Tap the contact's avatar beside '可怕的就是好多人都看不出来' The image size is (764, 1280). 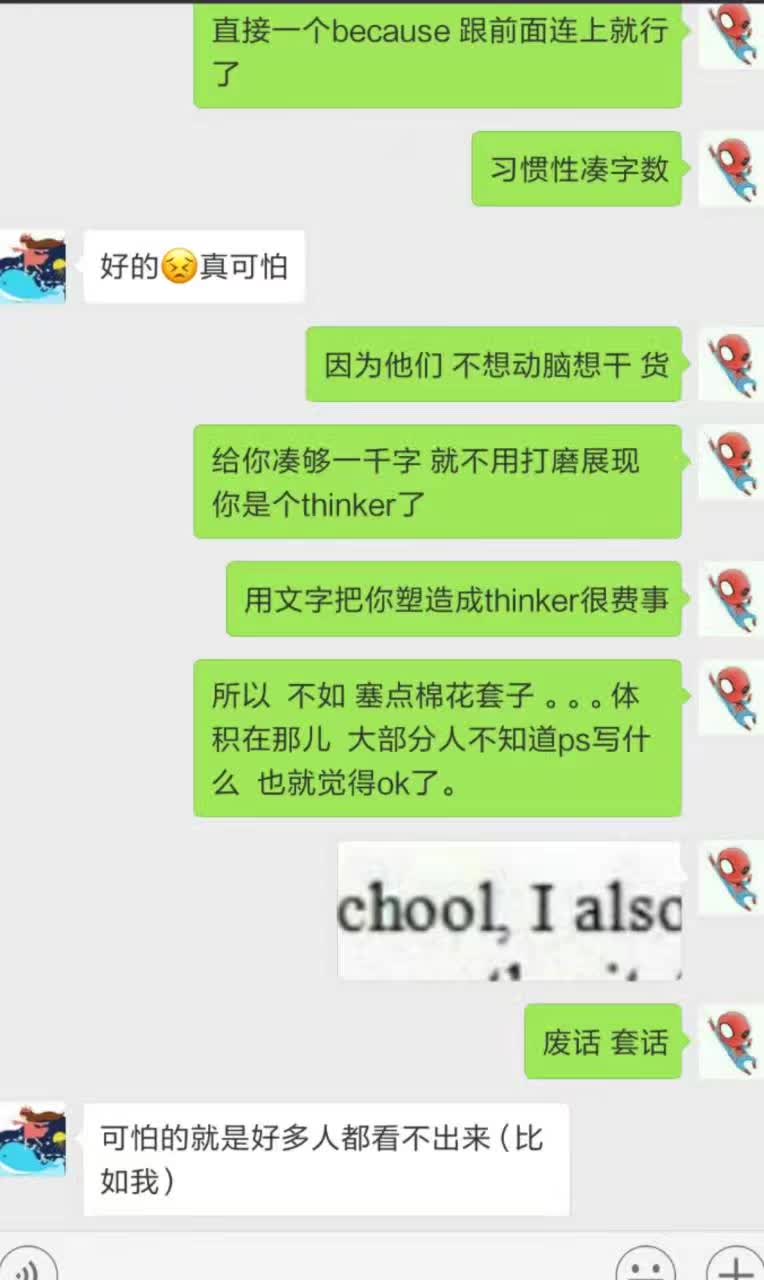(33, 1140)
